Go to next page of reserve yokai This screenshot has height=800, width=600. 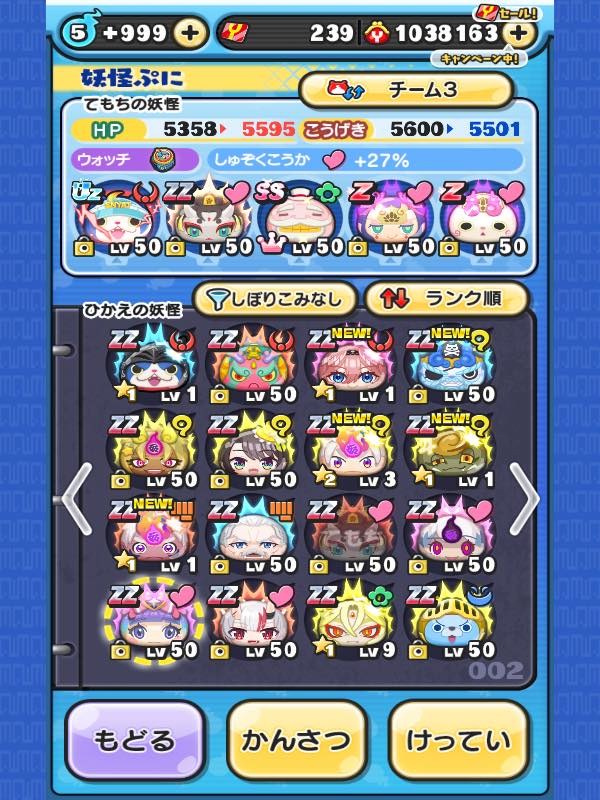click(x=523, y=497)
